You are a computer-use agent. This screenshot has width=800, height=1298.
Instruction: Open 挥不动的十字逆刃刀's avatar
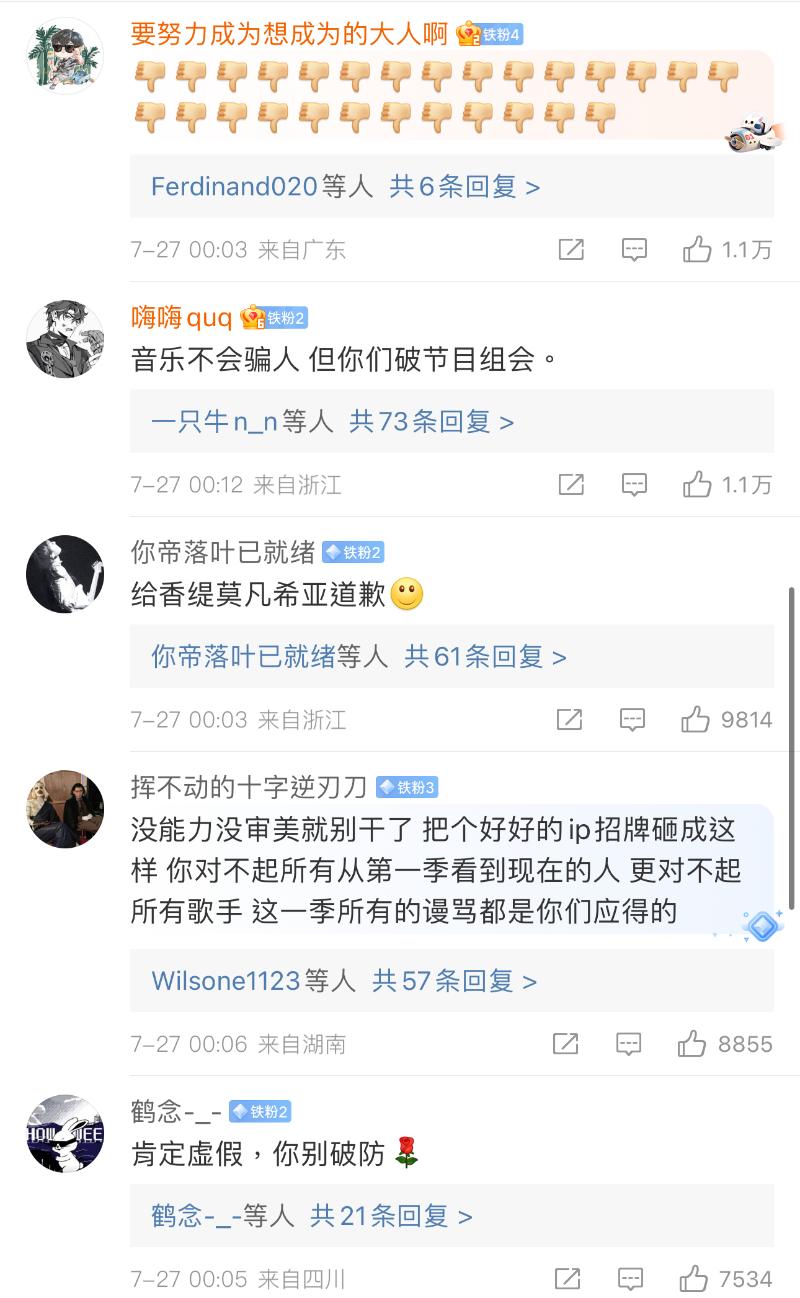(65, 808)
